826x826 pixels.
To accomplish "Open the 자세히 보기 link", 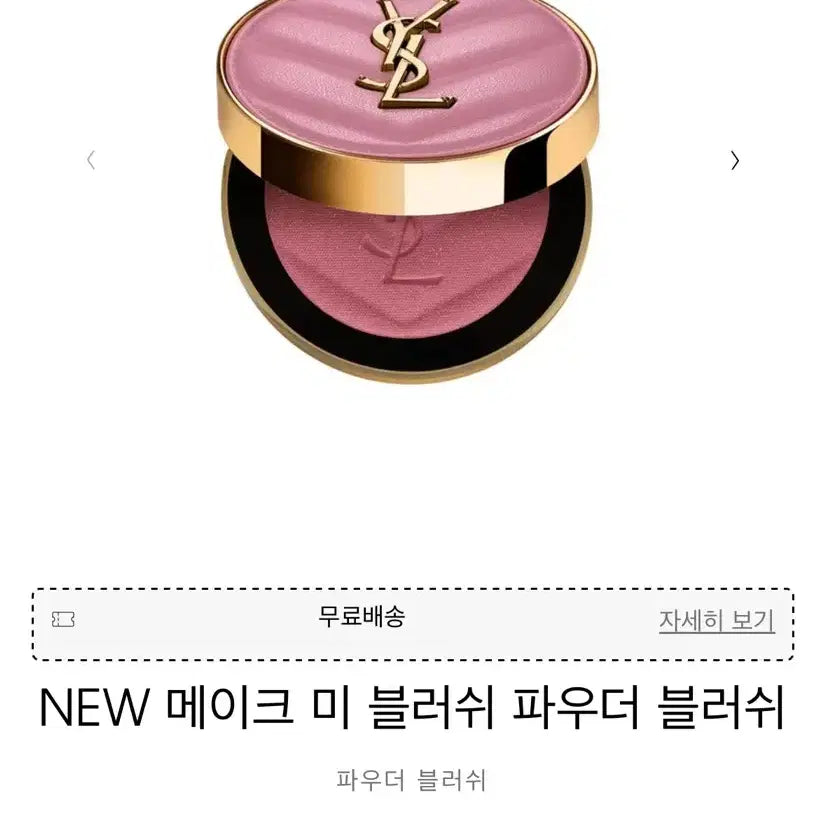I will [x=716, y=620].
